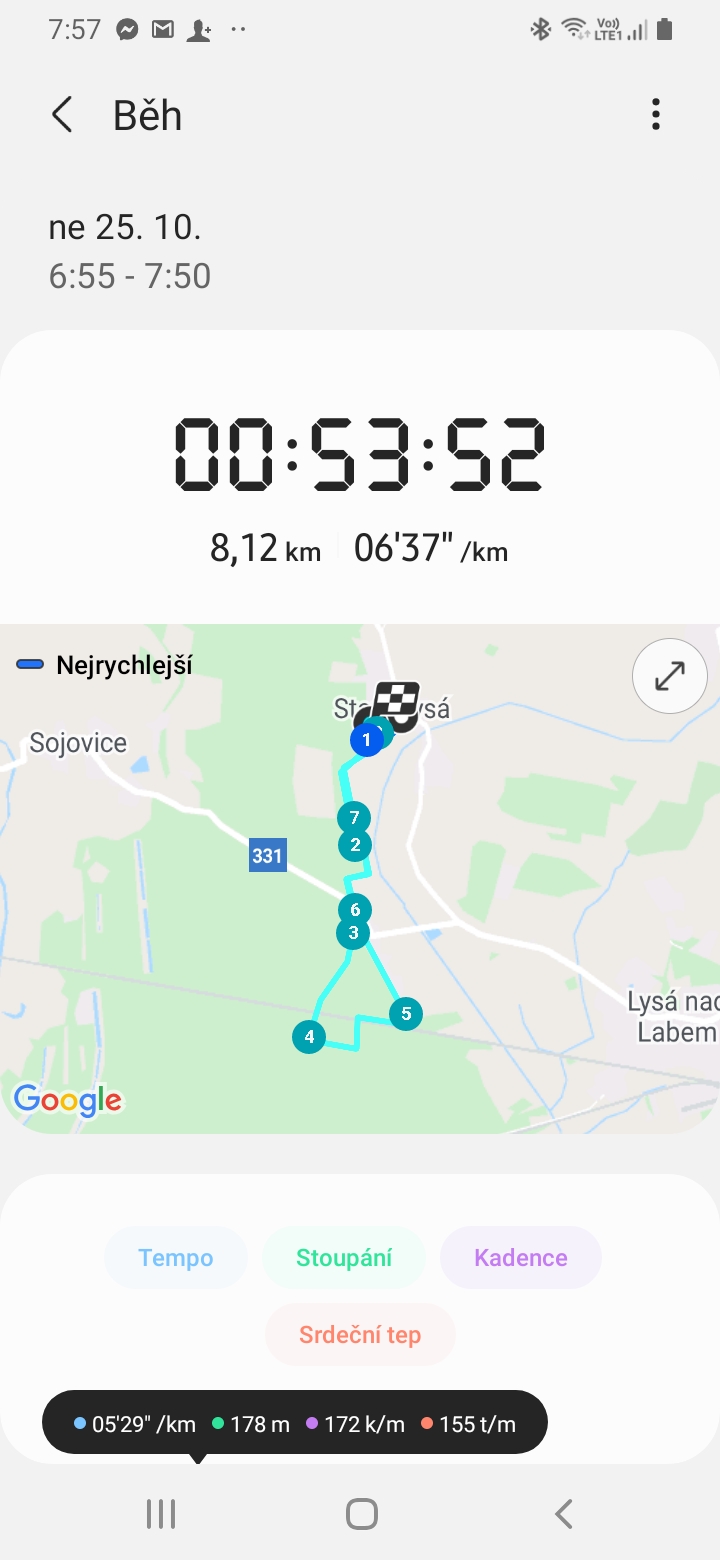Expand the route map to fullscreen

coord(669,676)
